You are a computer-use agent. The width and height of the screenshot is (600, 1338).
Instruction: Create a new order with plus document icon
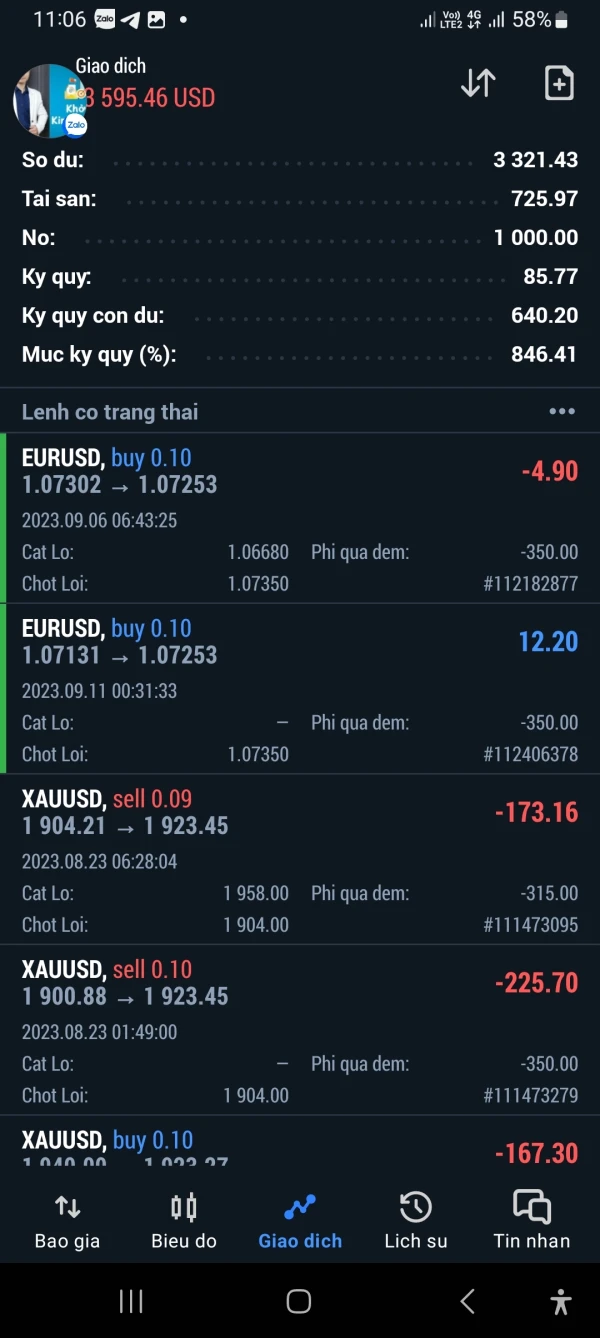click(x=559, y=83)
